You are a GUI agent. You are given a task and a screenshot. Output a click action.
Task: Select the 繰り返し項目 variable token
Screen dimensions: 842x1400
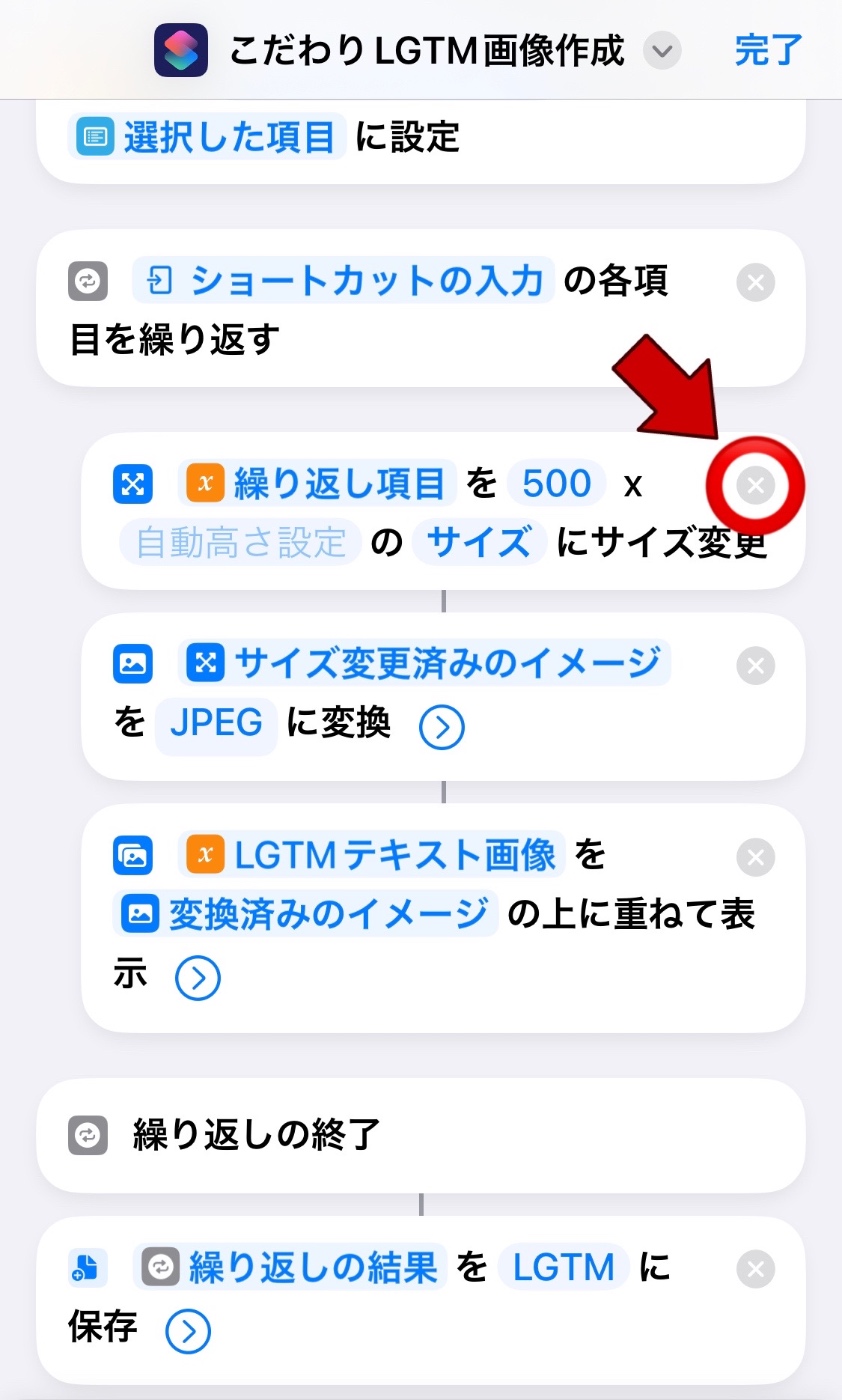coord(318,484)
